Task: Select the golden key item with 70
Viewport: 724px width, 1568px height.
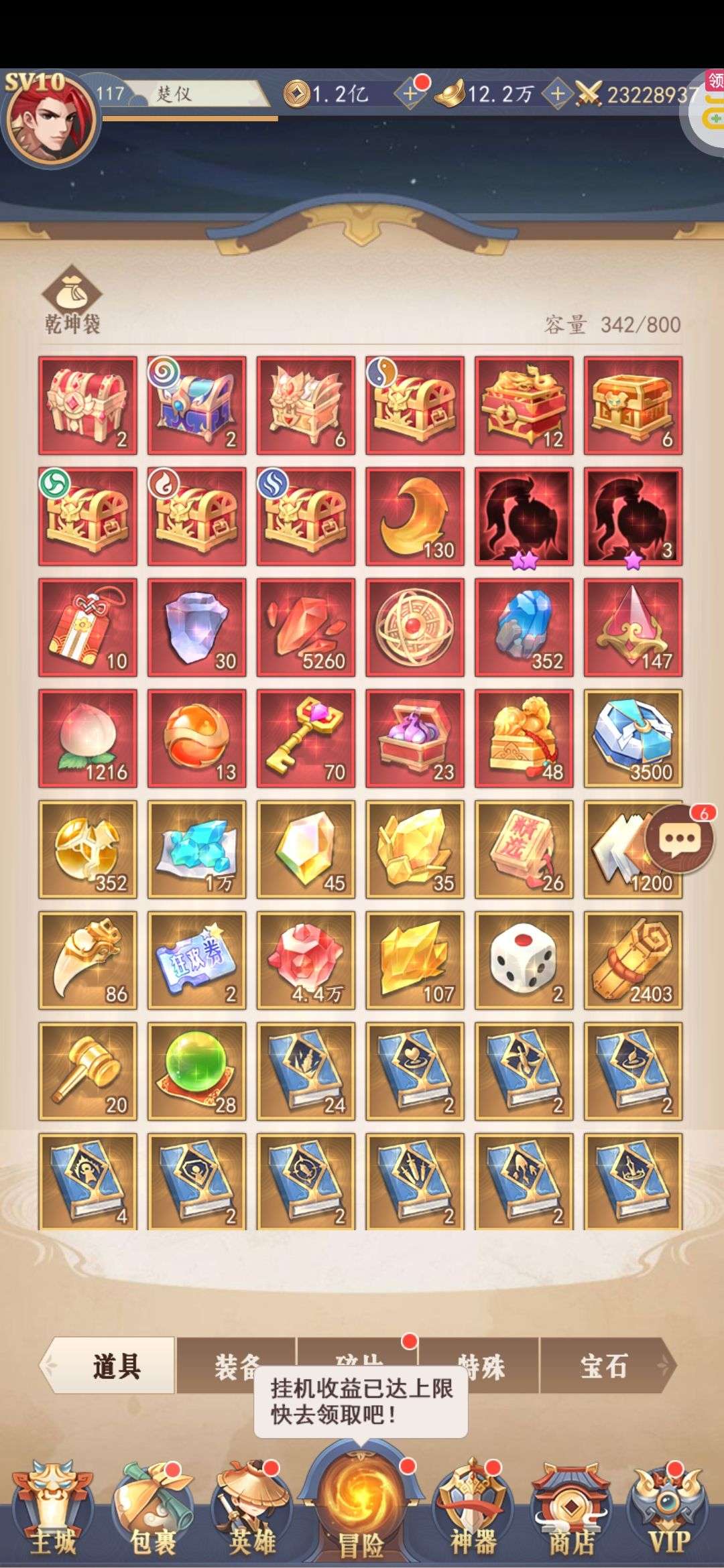Action: point(306,738)
